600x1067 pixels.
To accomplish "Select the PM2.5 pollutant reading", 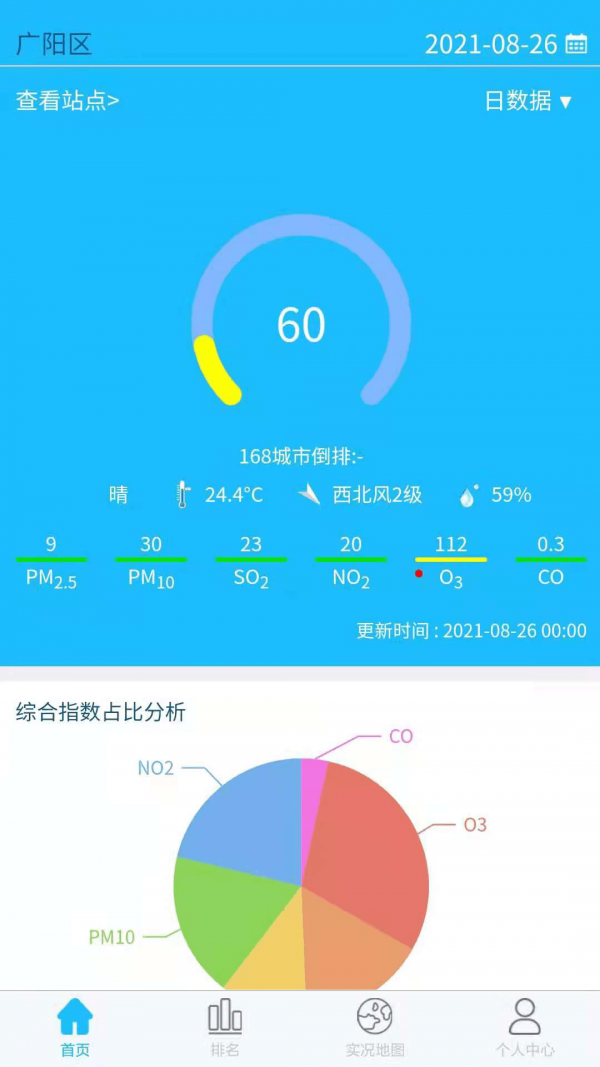I will click(51, 562).
